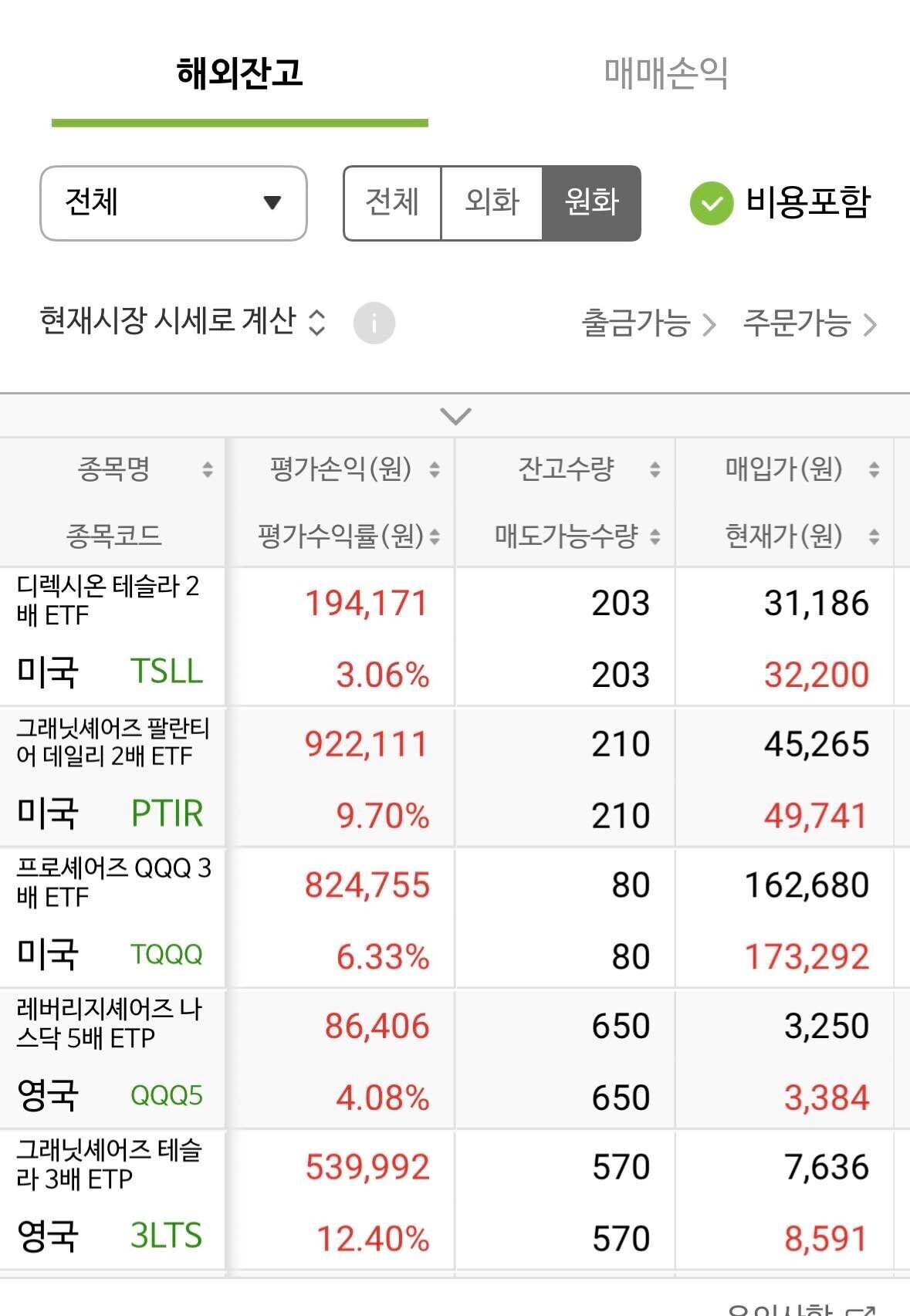This screenshot has width=910, height=1316.
Task: Select the 원화 currency toggle
Action: (591, 203)
